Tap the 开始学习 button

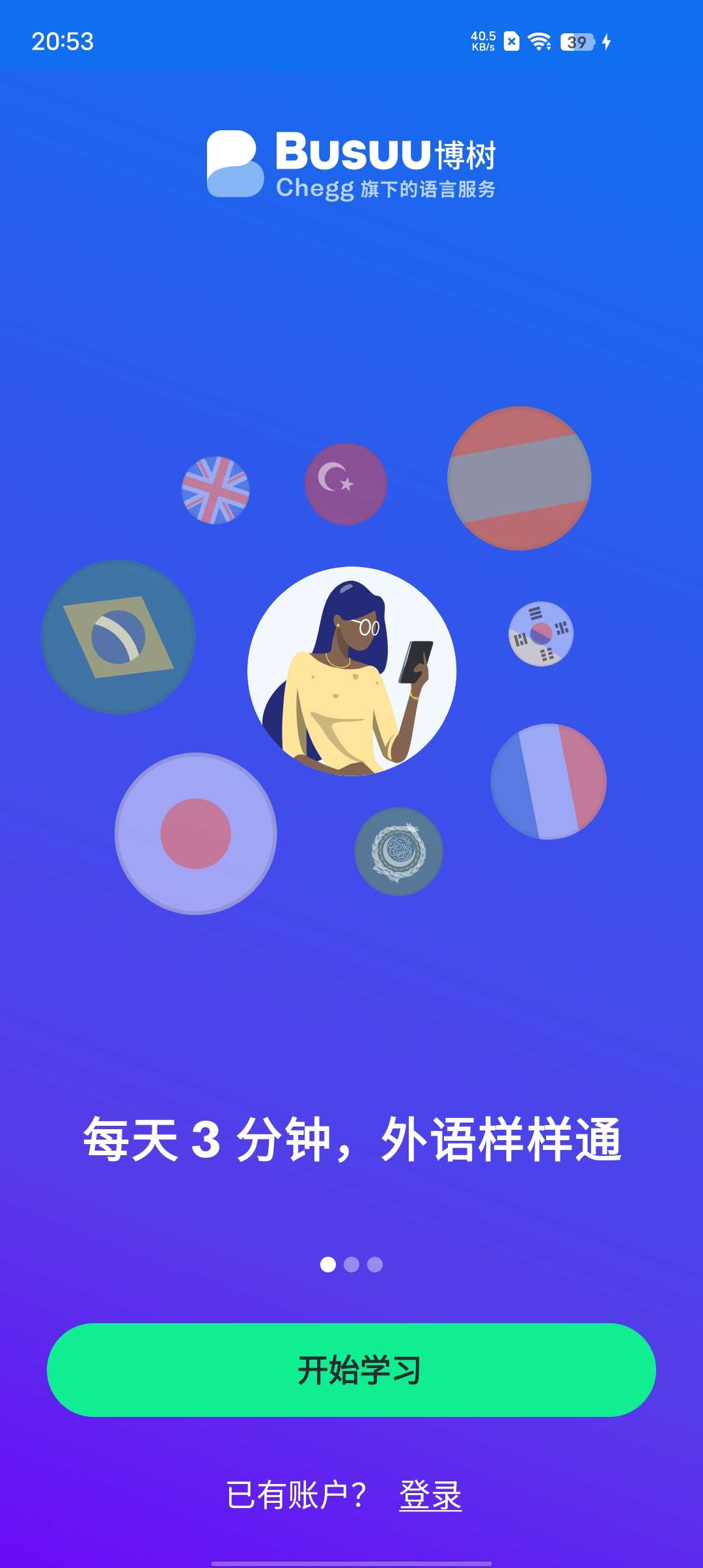click(351, 1369)
